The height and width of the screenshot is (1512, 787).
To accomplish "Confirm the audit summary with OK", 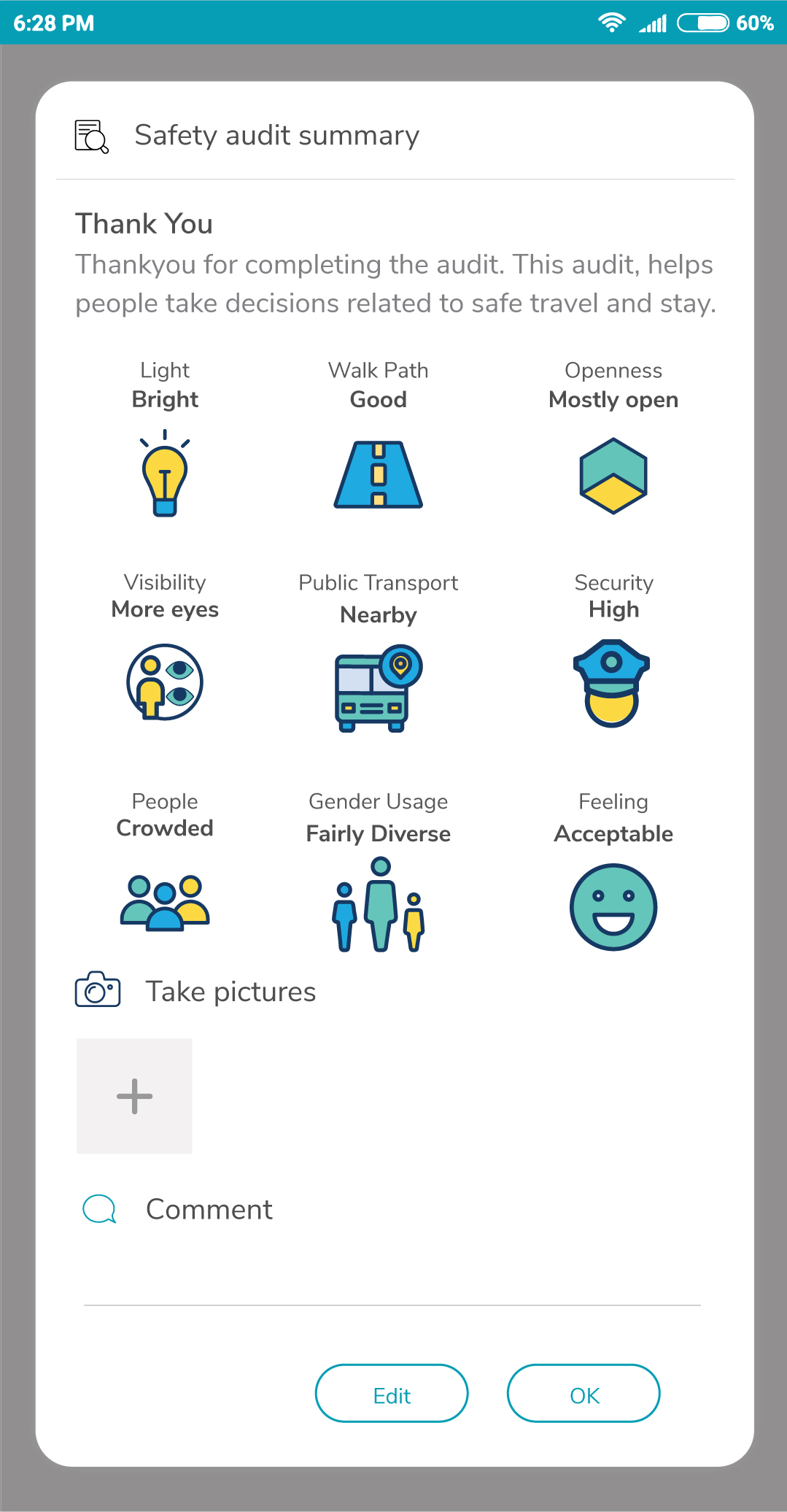I will [584, 1394].
